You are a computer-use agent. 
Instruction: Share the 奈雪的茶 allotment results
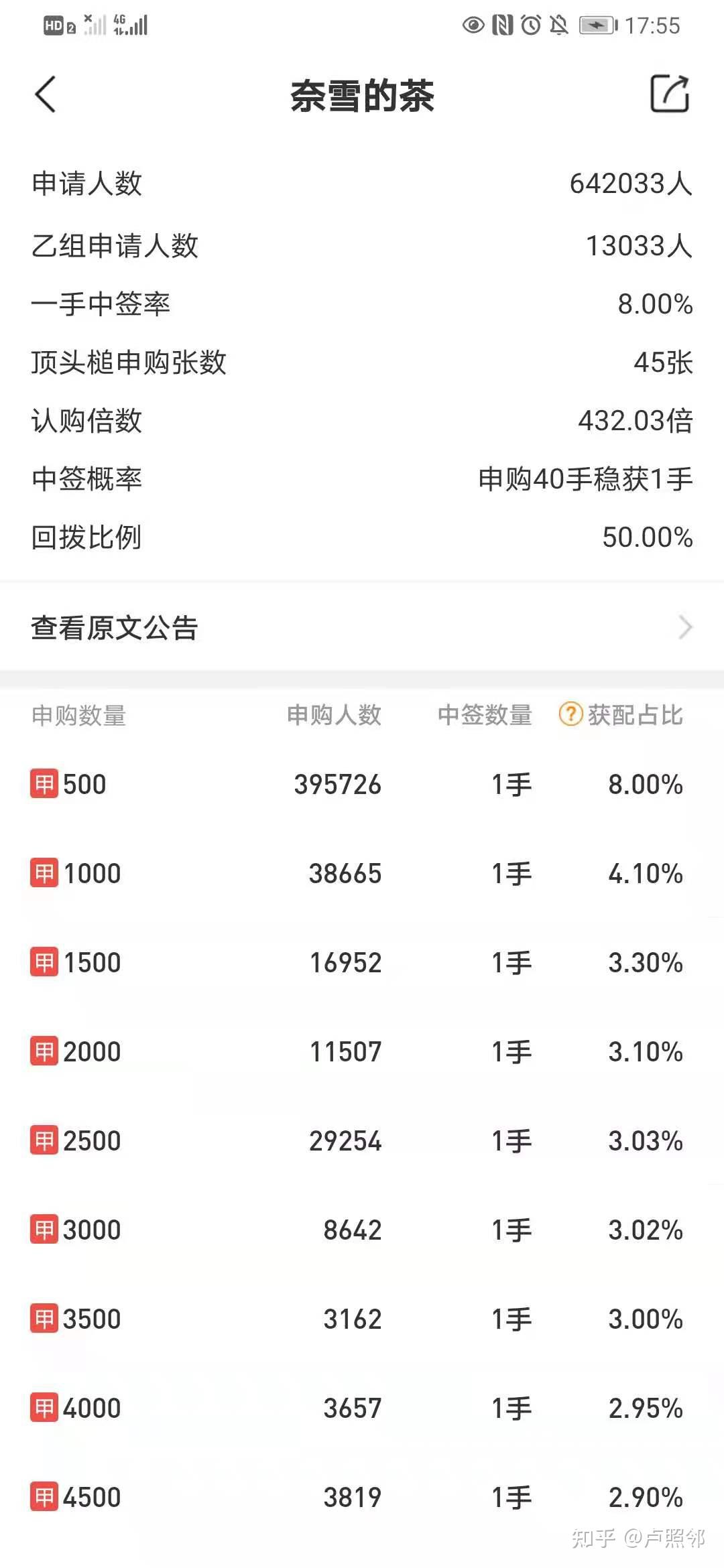click(670, 94)
